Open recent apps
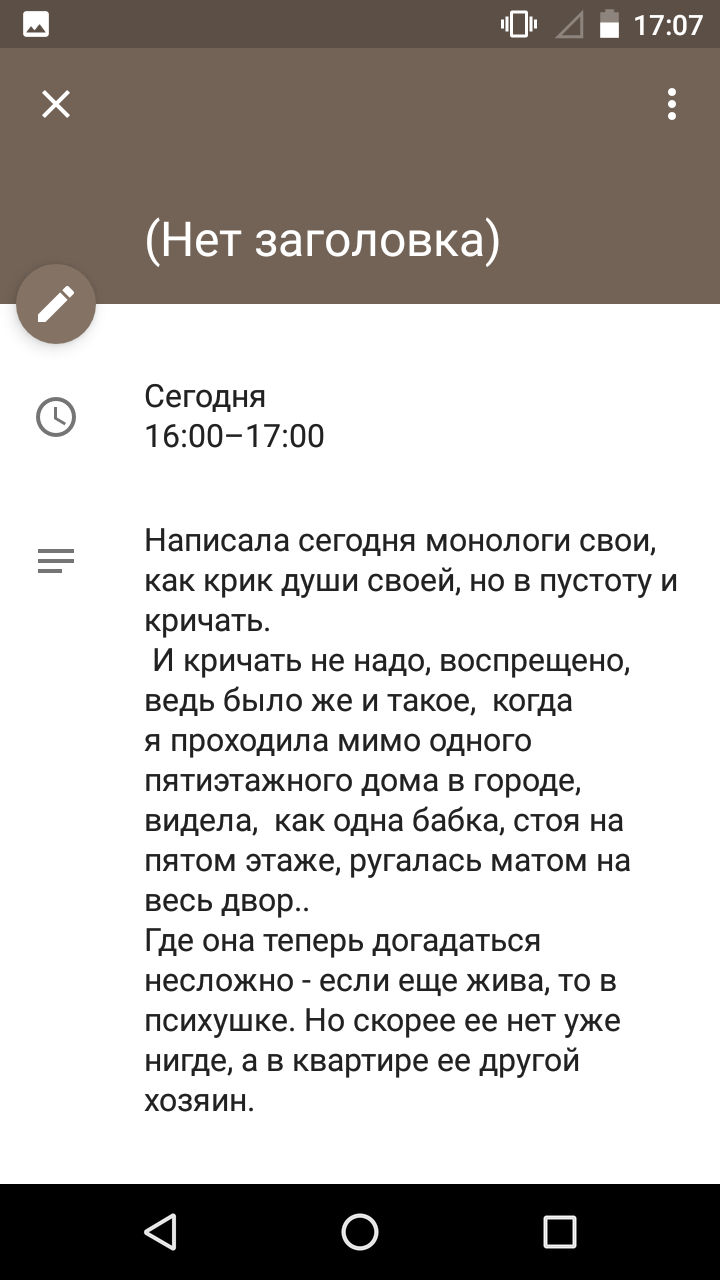This screenshot has height=1280, width=720. [x=560, y=1232]
